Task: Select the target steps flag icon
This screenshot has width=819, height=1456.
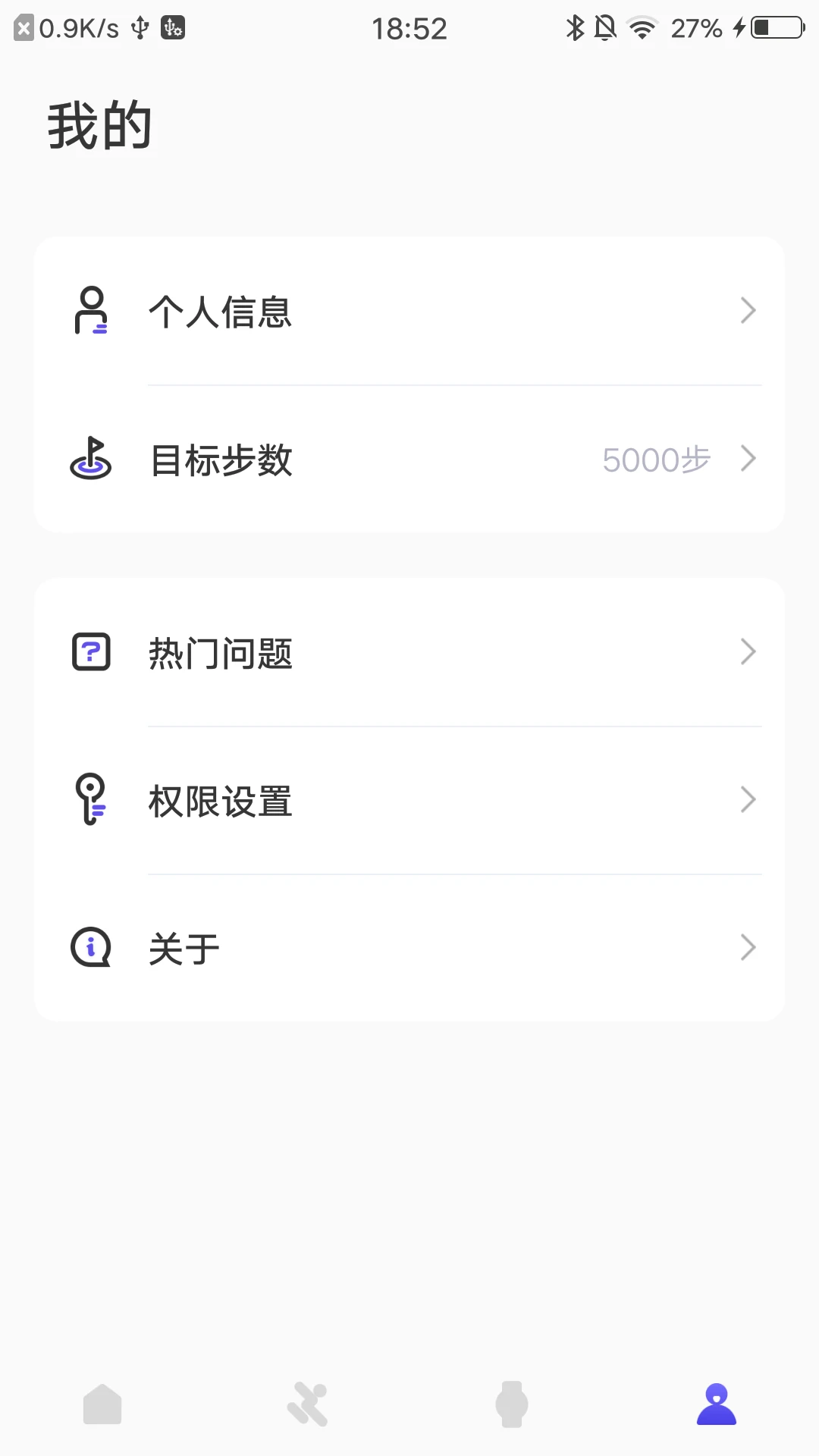Action: click(91, 458)
